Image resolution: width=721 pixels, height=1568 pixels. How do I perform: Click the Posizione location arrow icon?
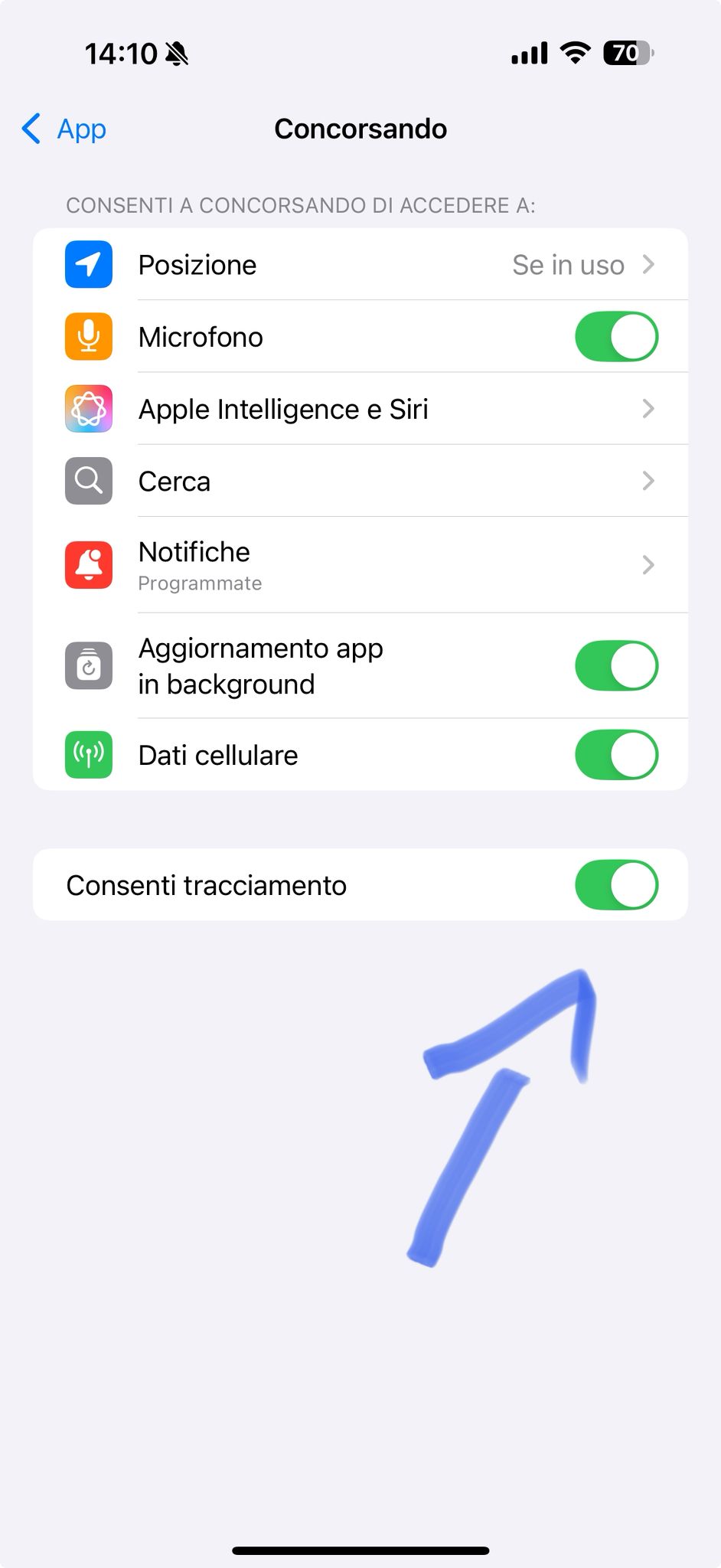click(x=88, y=264)
